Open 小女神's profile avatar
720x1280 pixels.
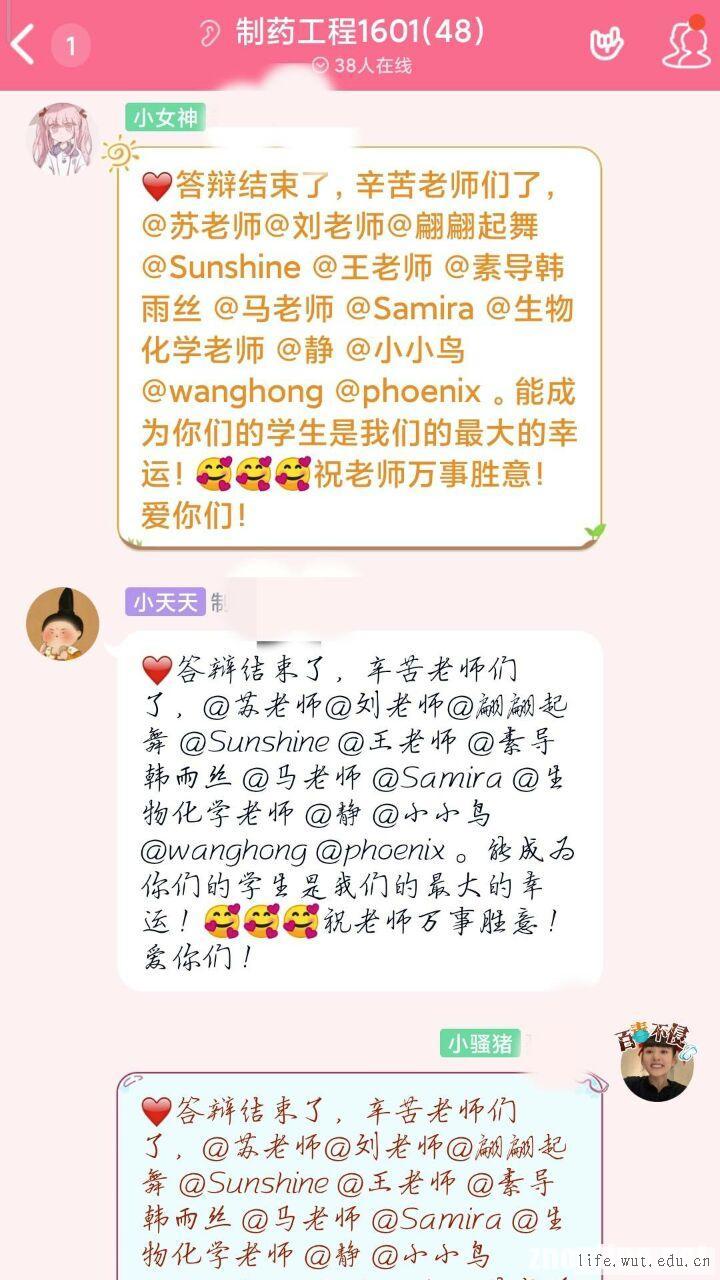tap(62, 137)
